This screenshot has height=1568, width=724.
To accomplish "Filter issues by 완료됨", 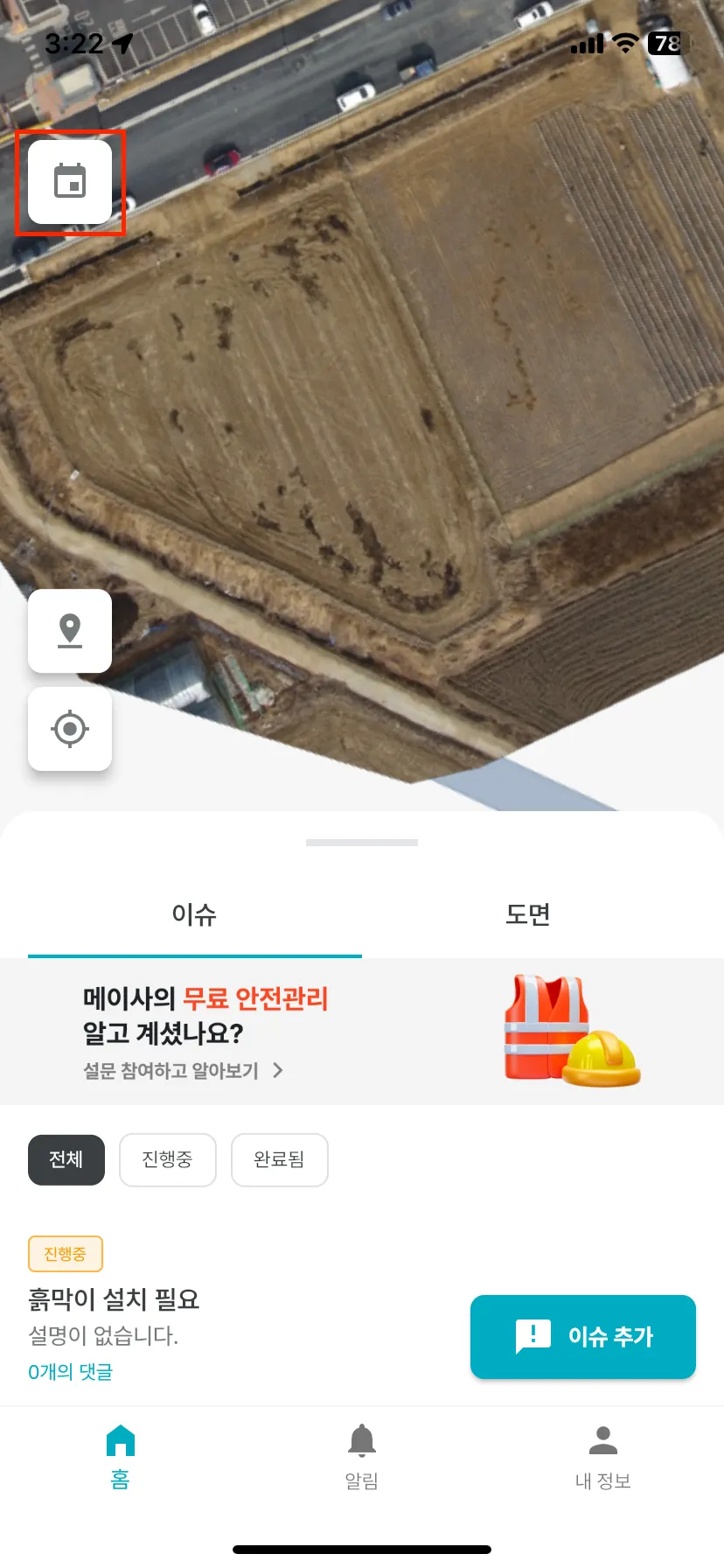I will (x=279, y=1160).
